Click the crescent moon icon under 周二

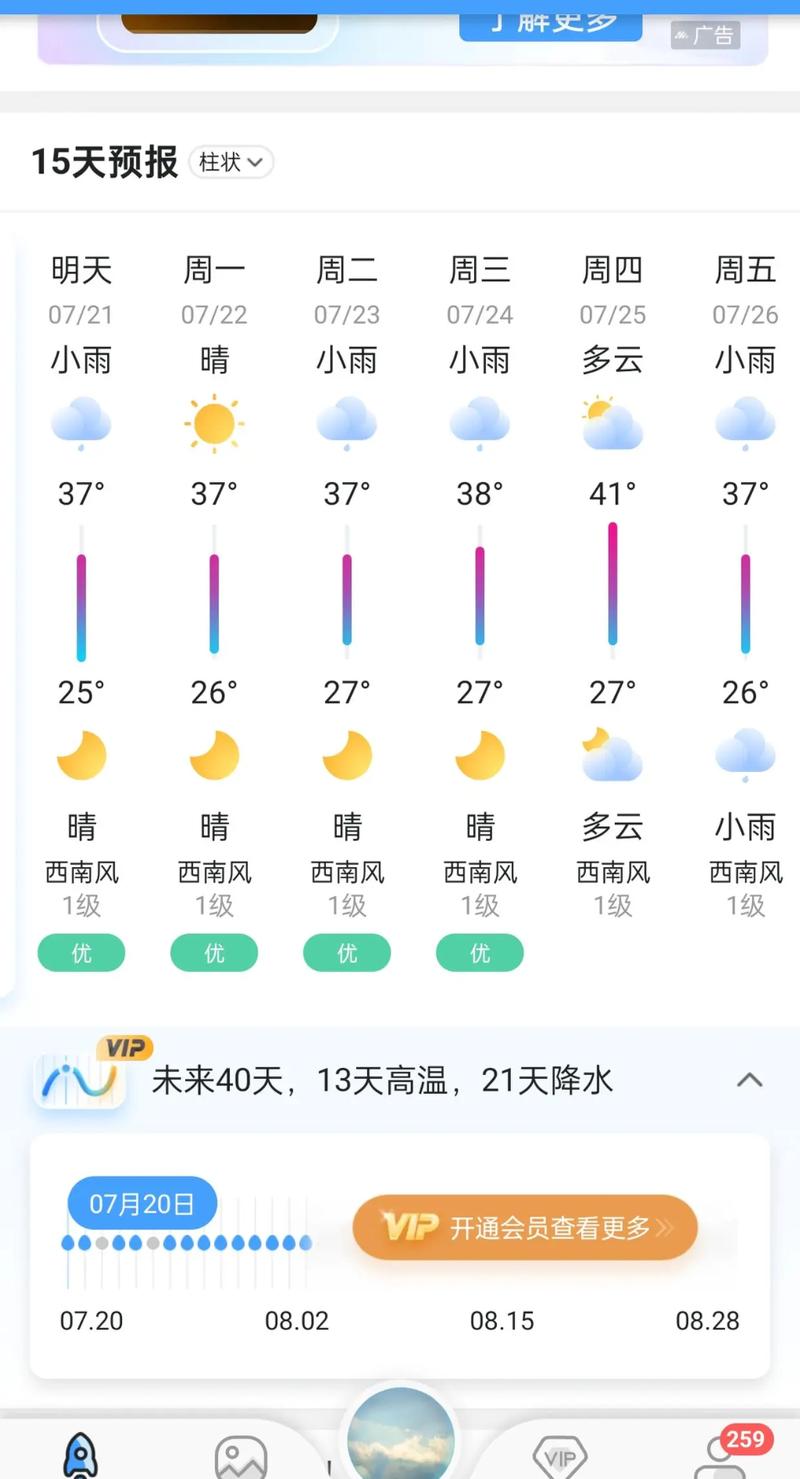coord(346,754)
